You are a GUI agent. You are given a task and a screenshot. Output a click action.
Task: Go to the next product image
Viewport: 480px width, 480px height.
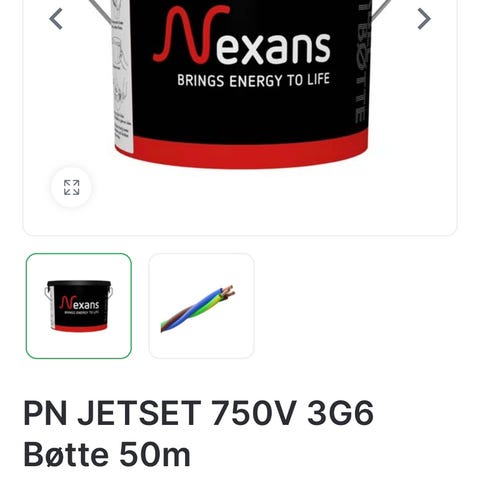[x=424, y=19]
